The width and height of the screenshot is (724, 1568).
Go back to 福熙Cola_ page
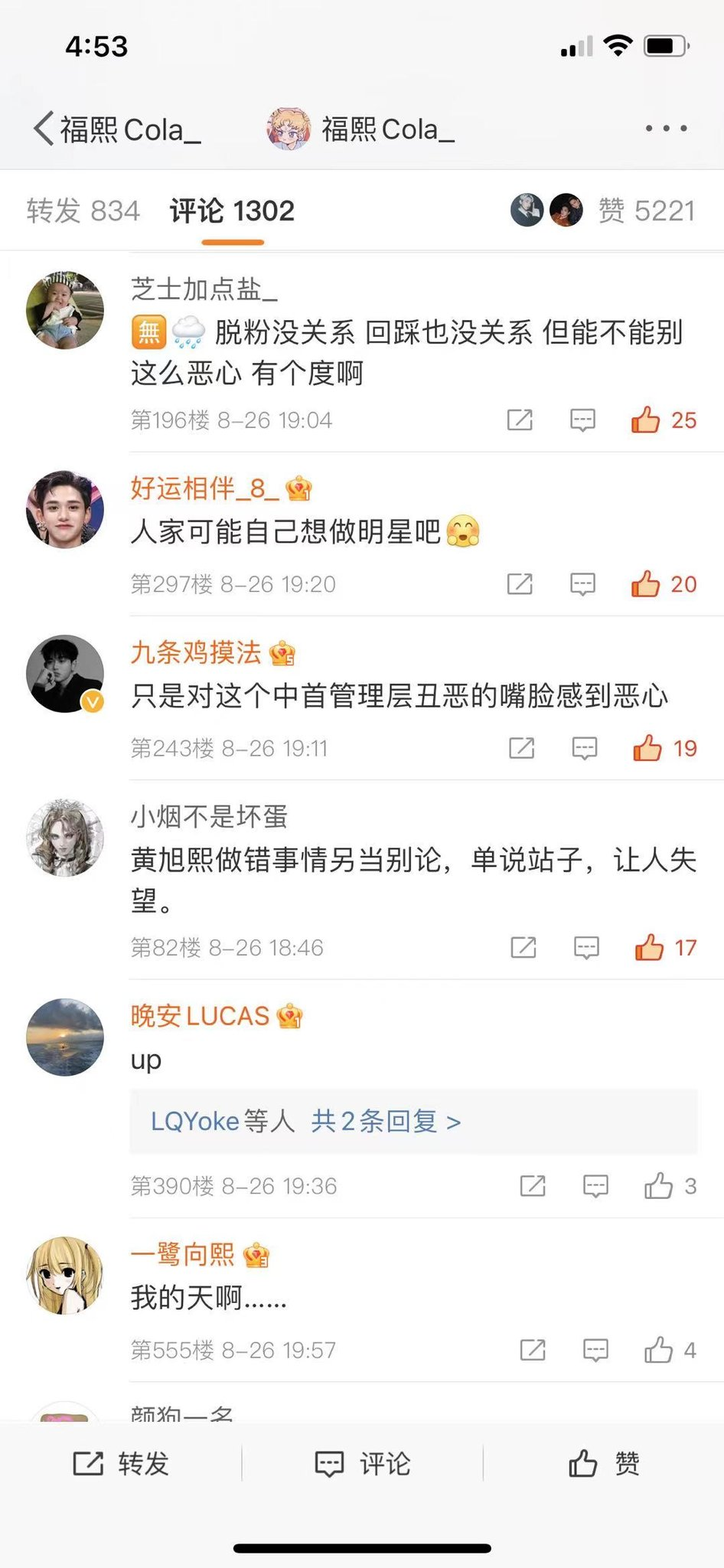(44, 129)
